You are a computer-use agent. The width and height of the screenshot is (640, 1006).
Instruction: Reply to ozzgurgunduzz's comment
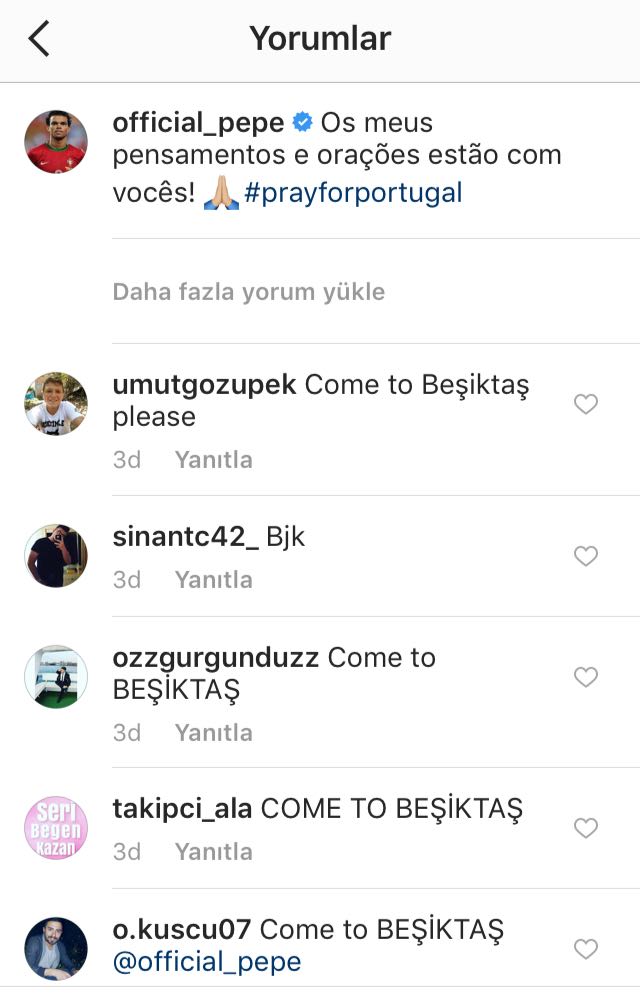click(x=213, y=733)
